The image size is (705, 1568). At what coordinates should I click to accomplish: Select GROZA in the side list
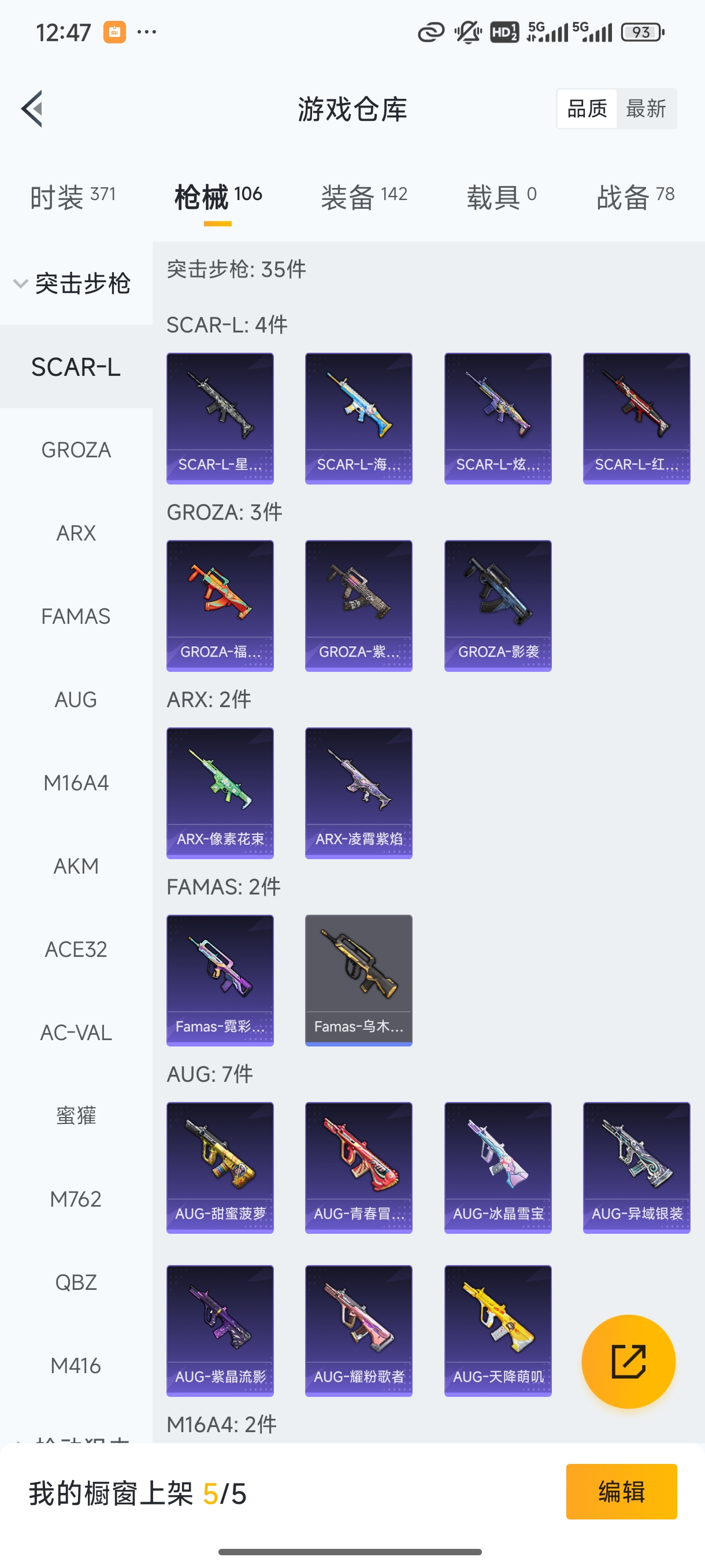pos(76,450)
